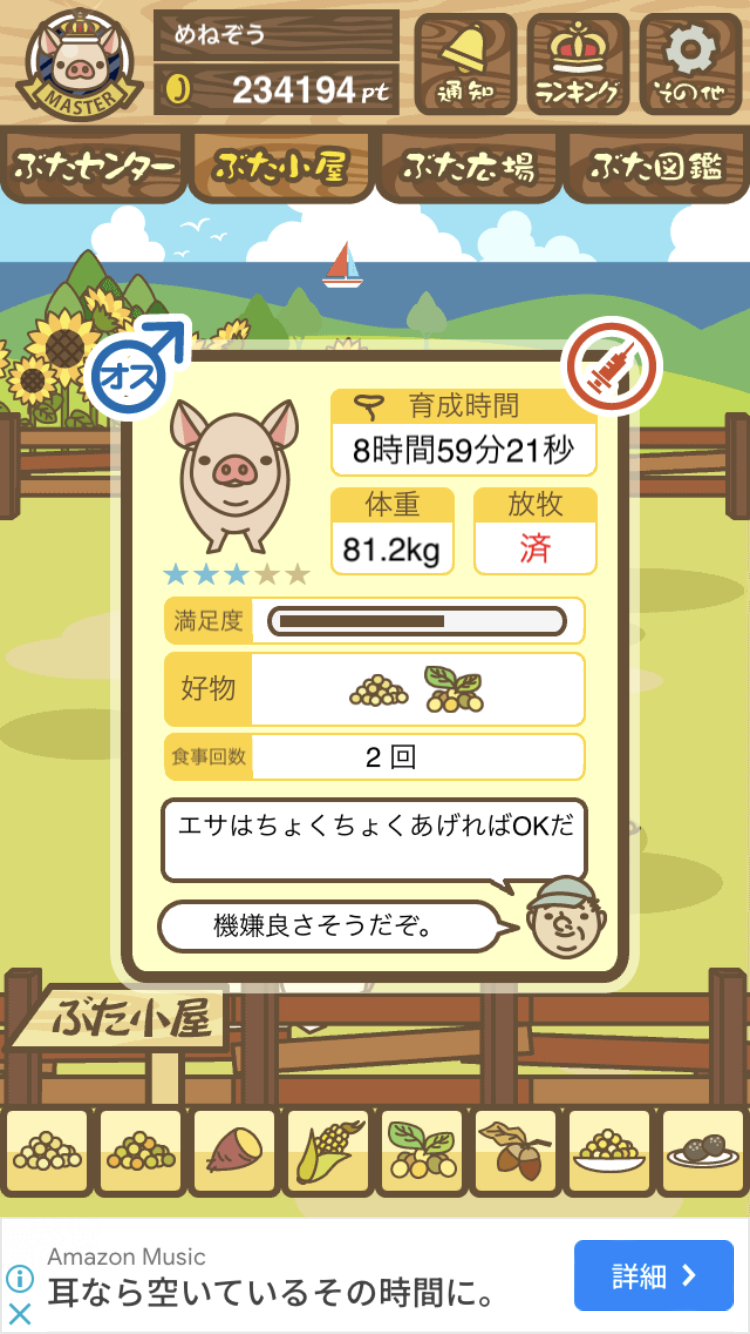Switch to the ぶたセンター tab

95,166
